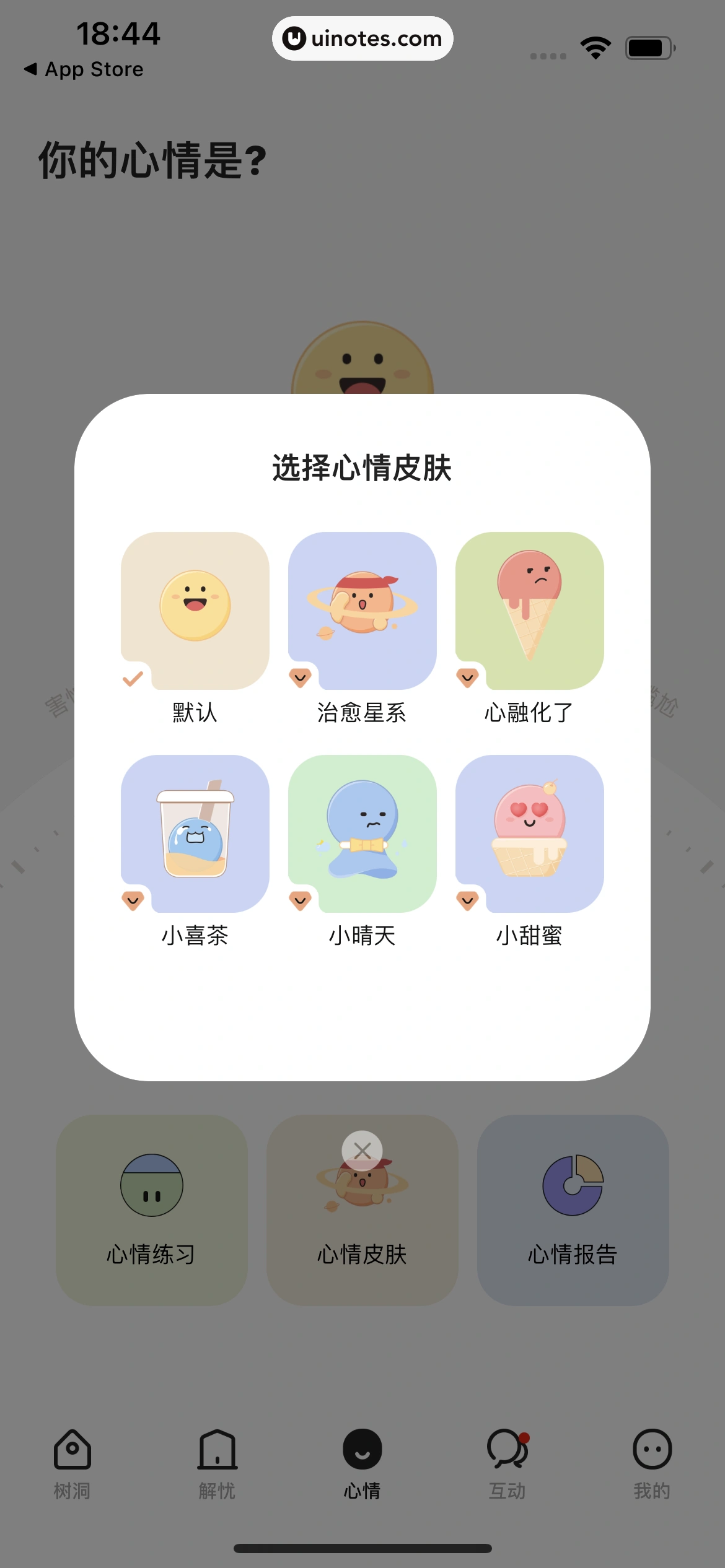Screen dimensions: 725x1568
Task: Open the 心情报告 pie chart icon
Action: (x=573, y=1185)
